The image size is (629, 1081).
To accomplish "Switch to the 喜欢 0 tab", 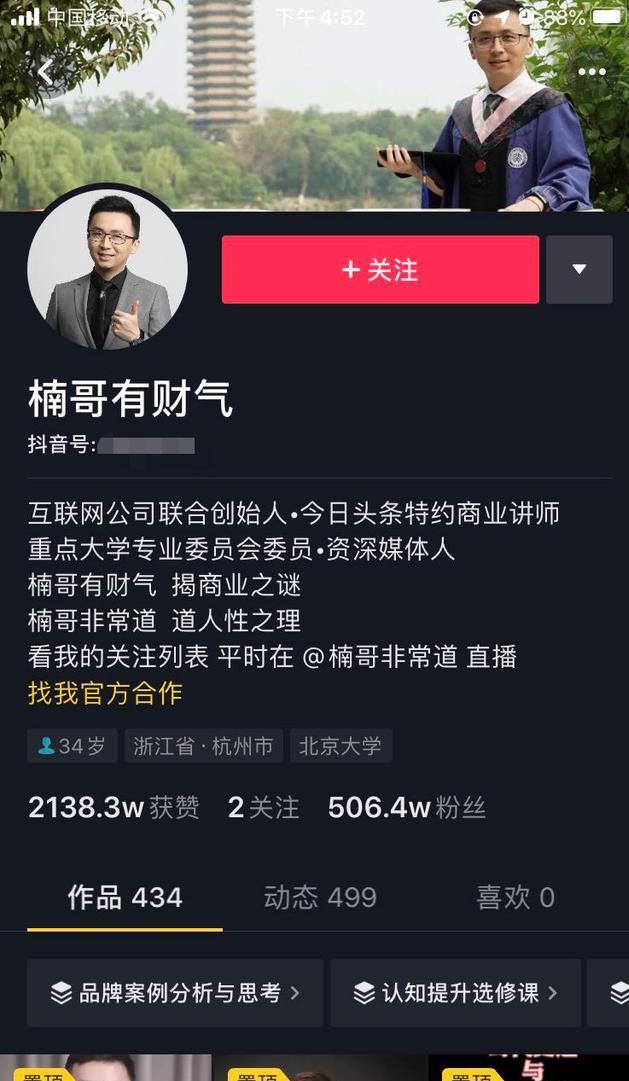I will (x=515, y=897).
